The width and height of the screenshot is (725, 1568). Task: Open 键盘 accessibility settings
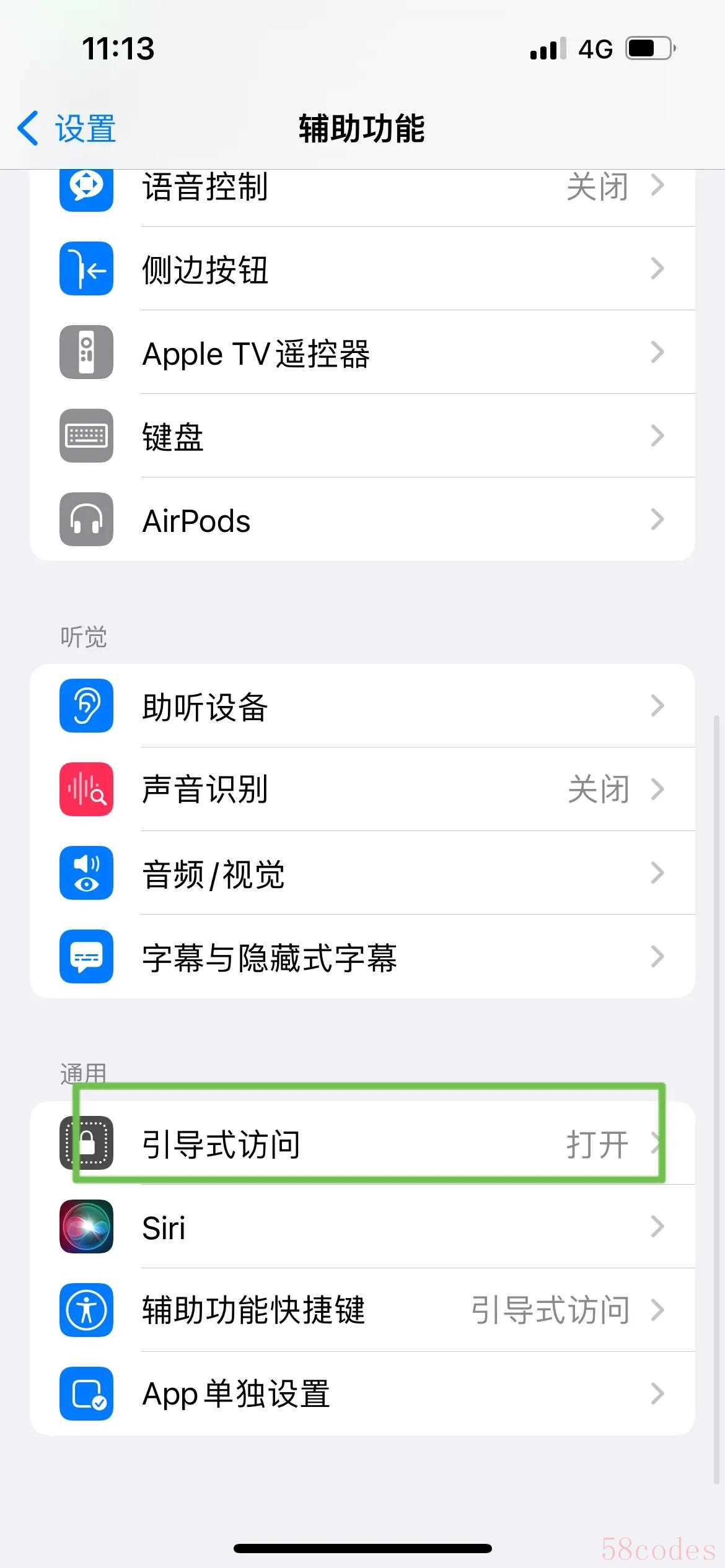tap(362, 437)
